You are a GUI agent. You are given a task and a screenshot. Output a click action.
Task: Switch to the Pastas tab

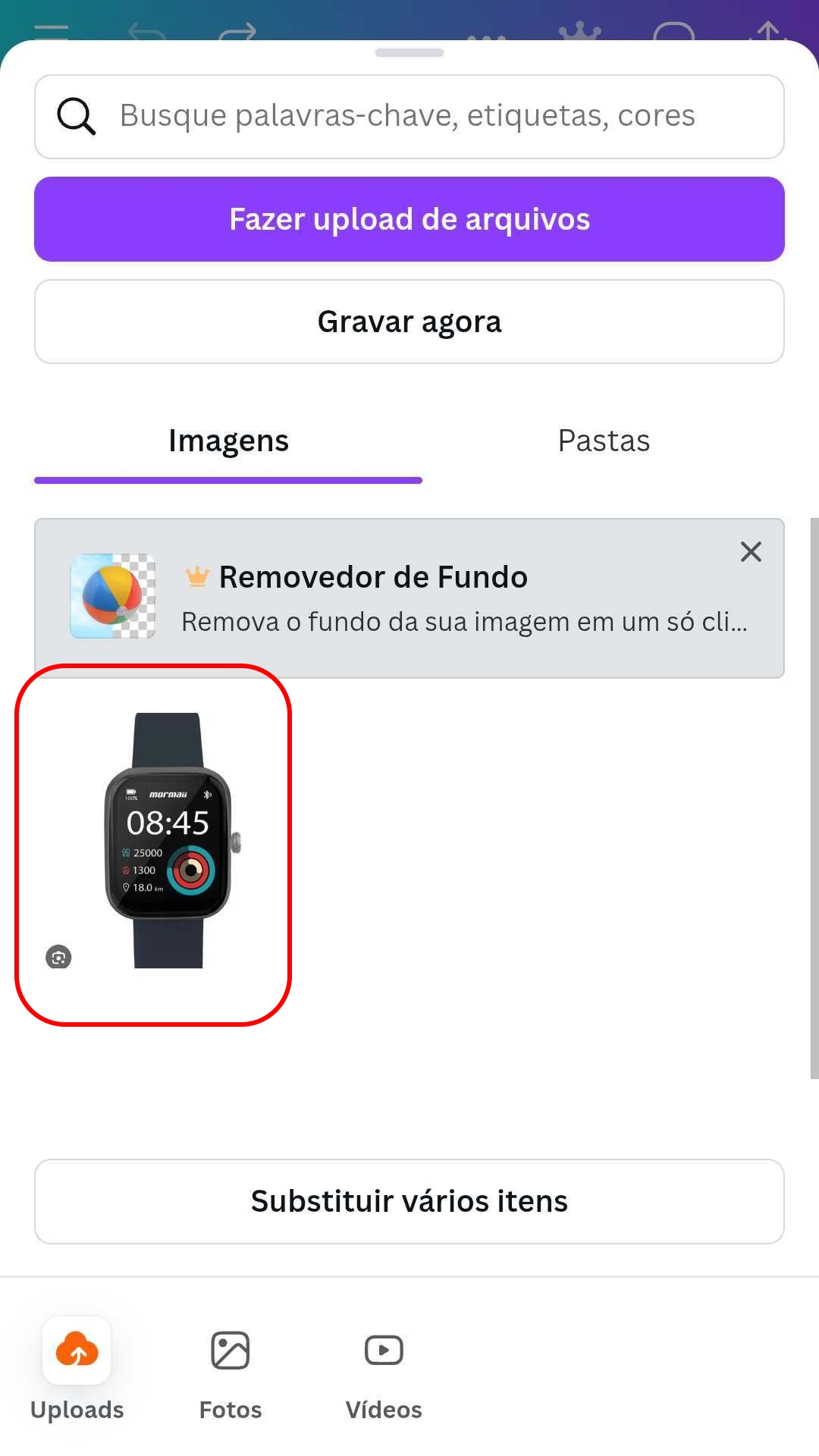(604, 440)
